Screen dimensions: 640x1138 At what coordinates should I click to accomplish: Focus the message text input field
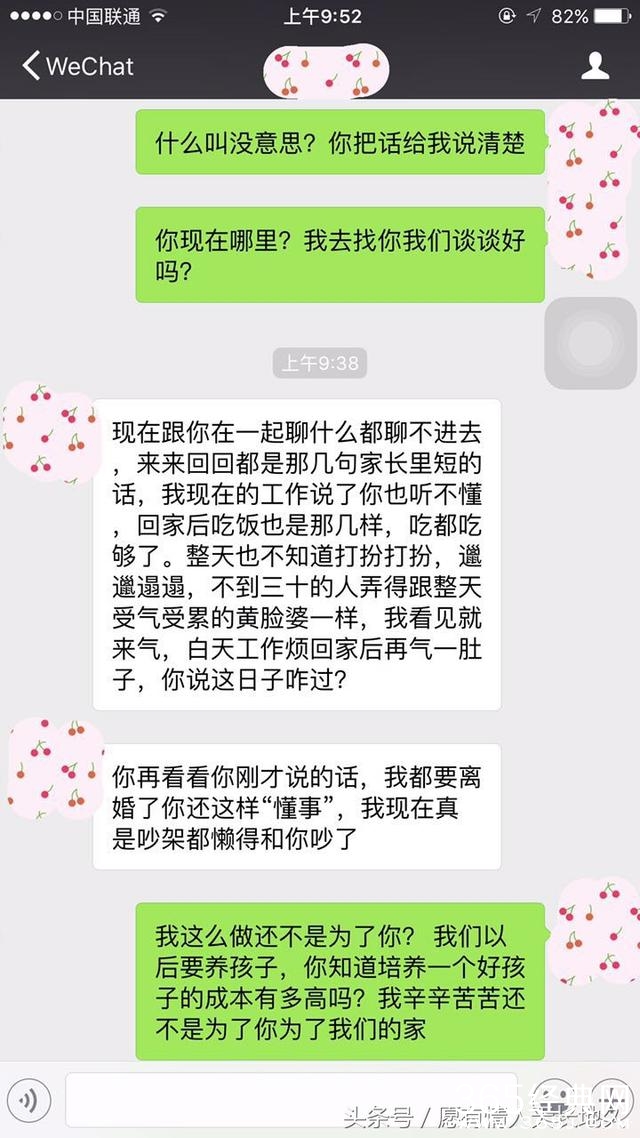pyautogui.click(x=300, y=1100)
